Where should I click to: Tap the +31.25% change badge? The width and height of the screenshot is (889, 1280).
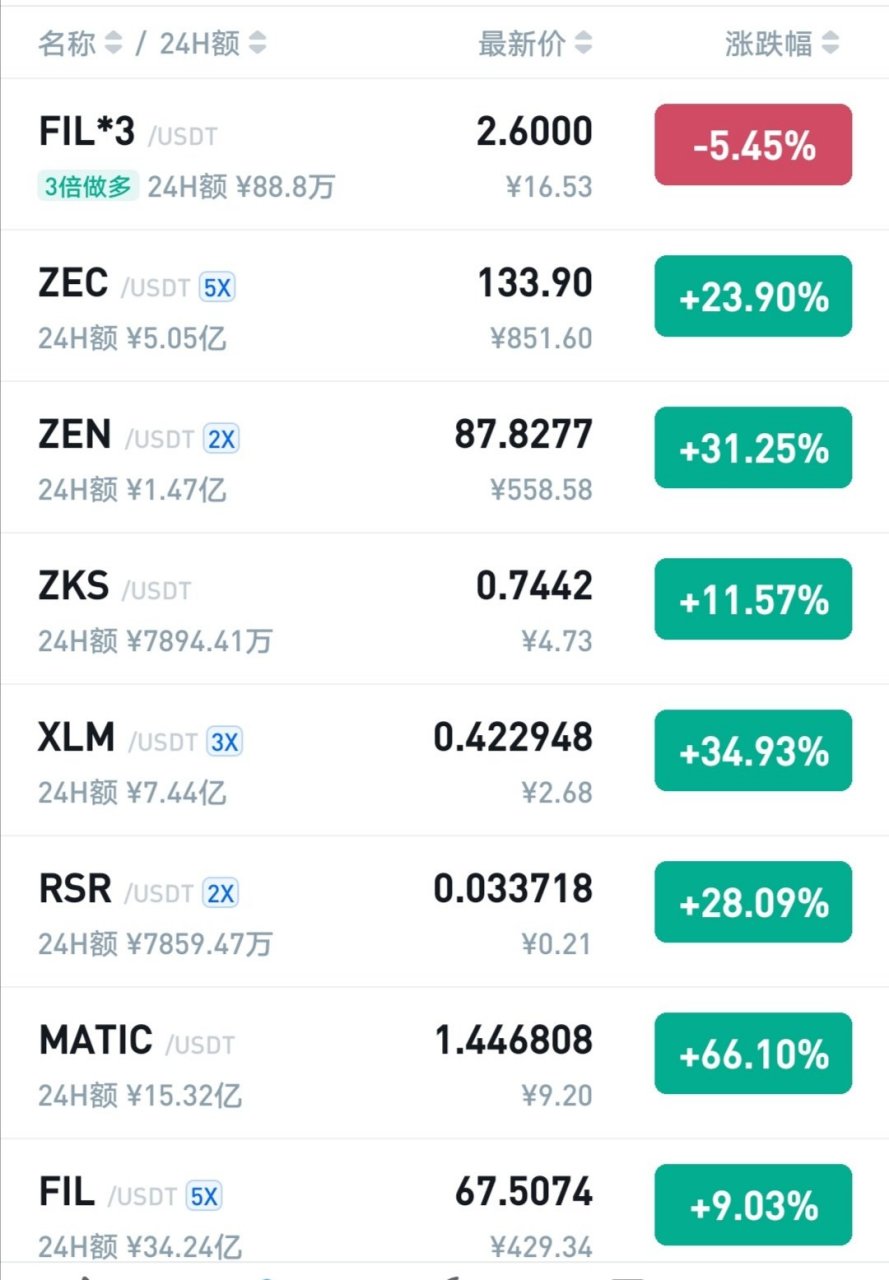click(x=753, y=448)
